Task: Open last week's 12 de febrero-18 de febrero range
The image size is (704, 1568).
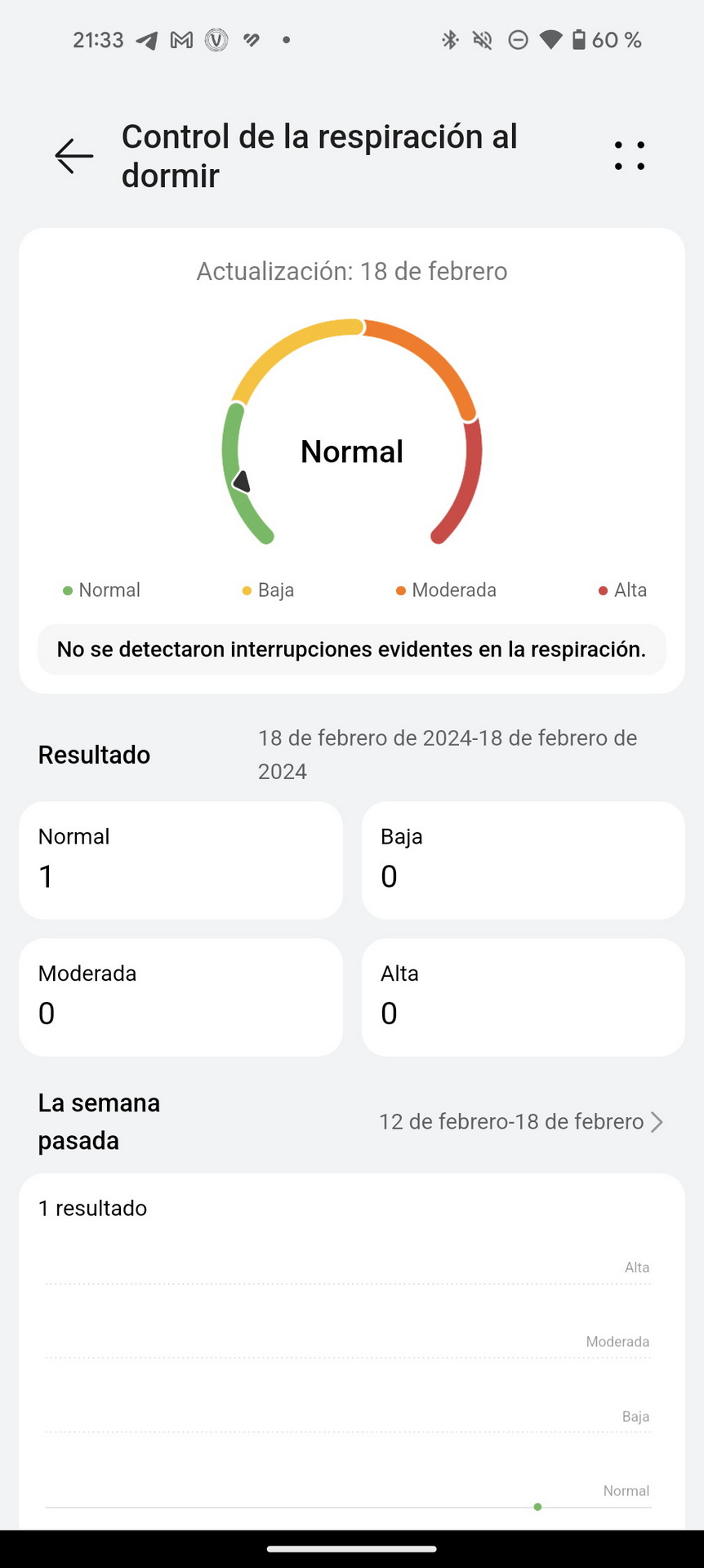Action: point(520,1121)
